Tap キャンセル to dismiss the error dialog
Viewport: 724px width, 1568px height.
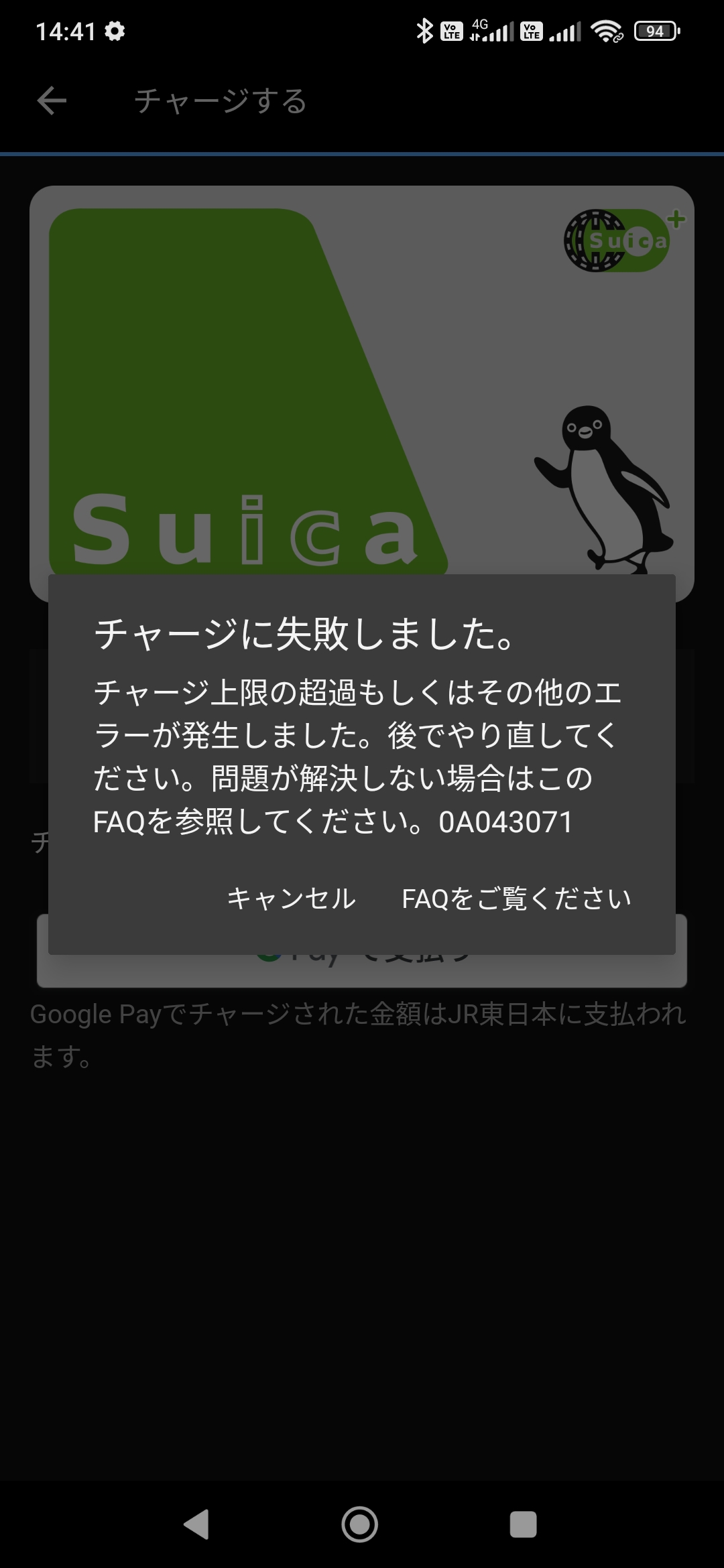pyautogui.click(x=292, y=899)
